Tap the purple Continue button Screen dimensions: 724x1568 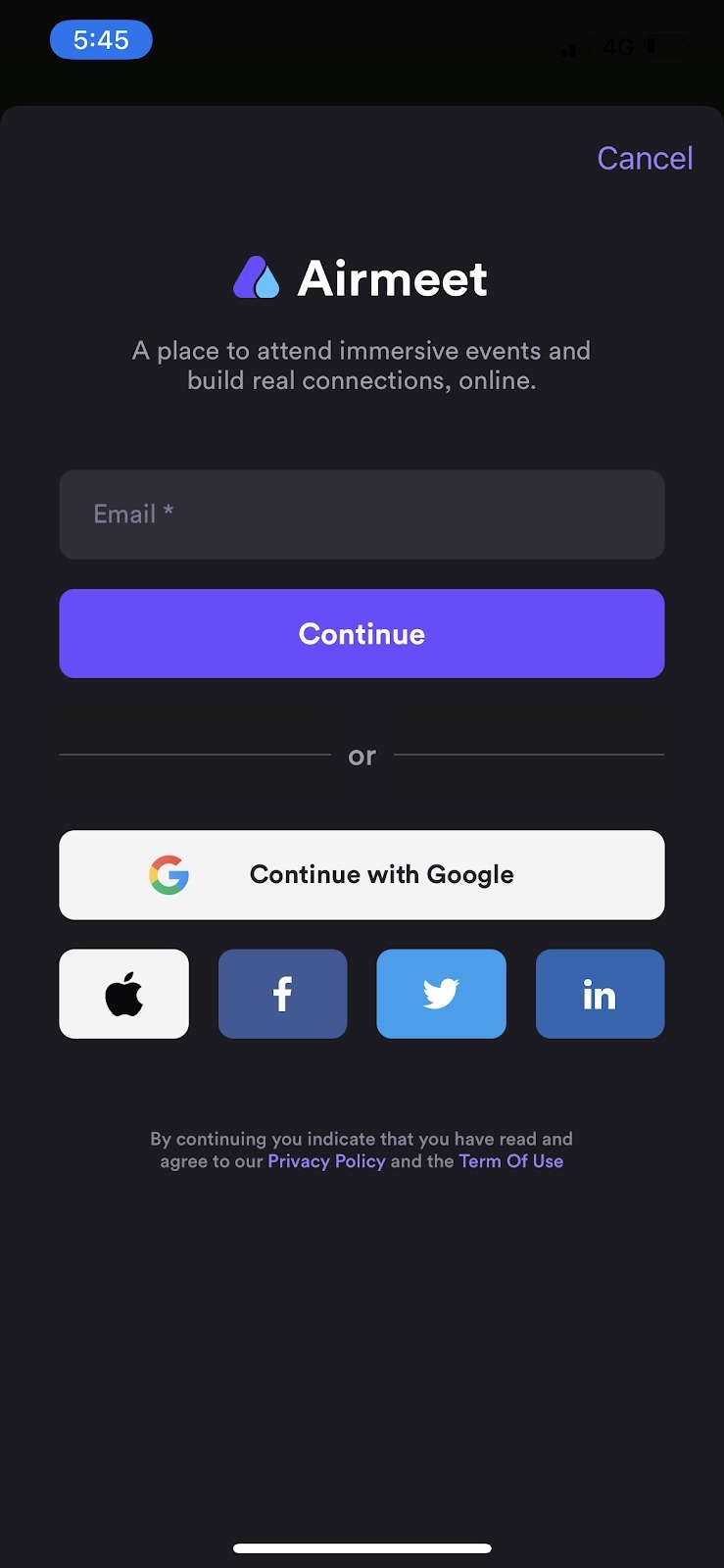[x=362, y=633]
